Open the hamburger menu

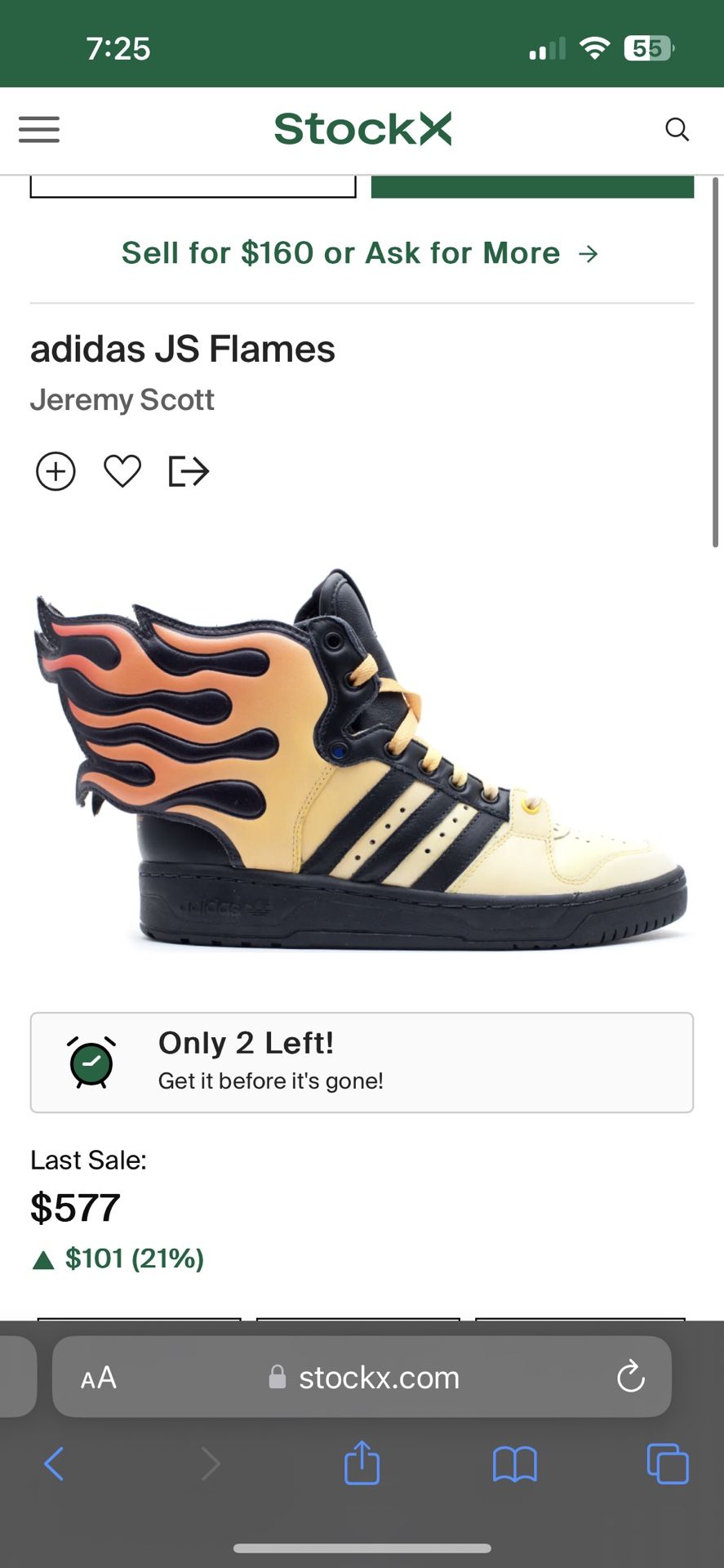point(39,129)
